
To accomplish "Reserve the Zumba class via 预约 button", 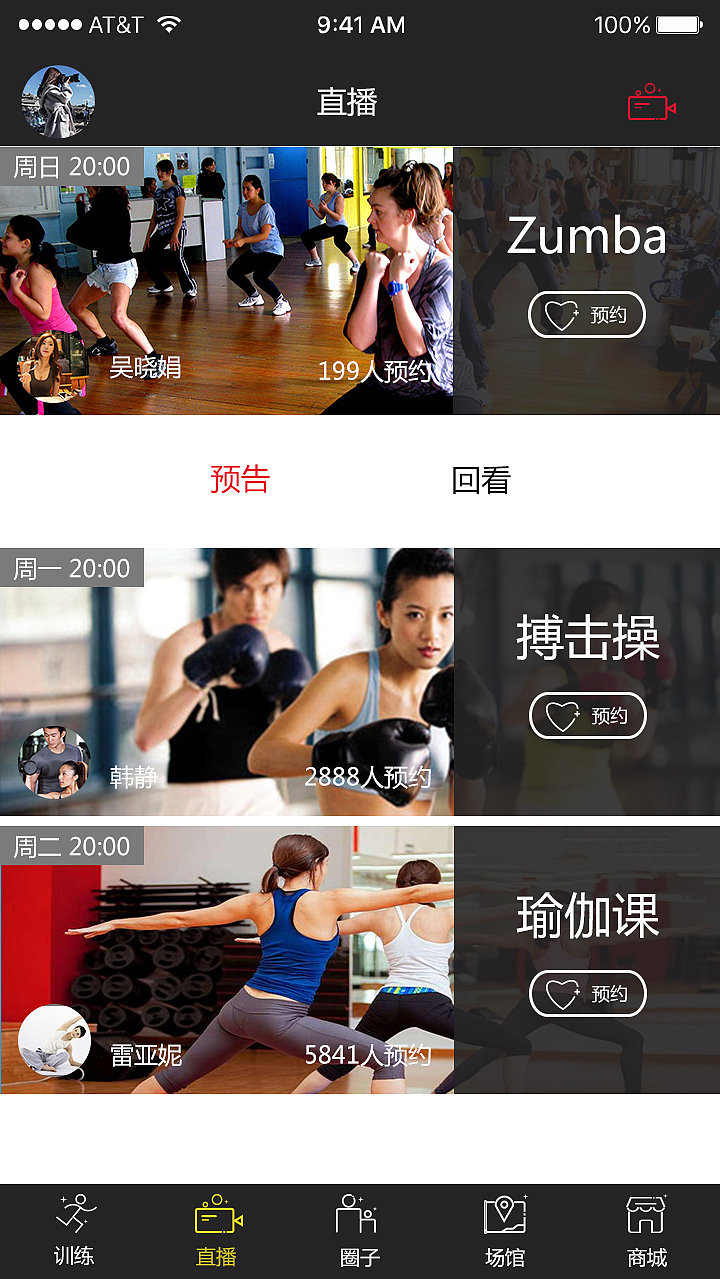I will (587, 314).
